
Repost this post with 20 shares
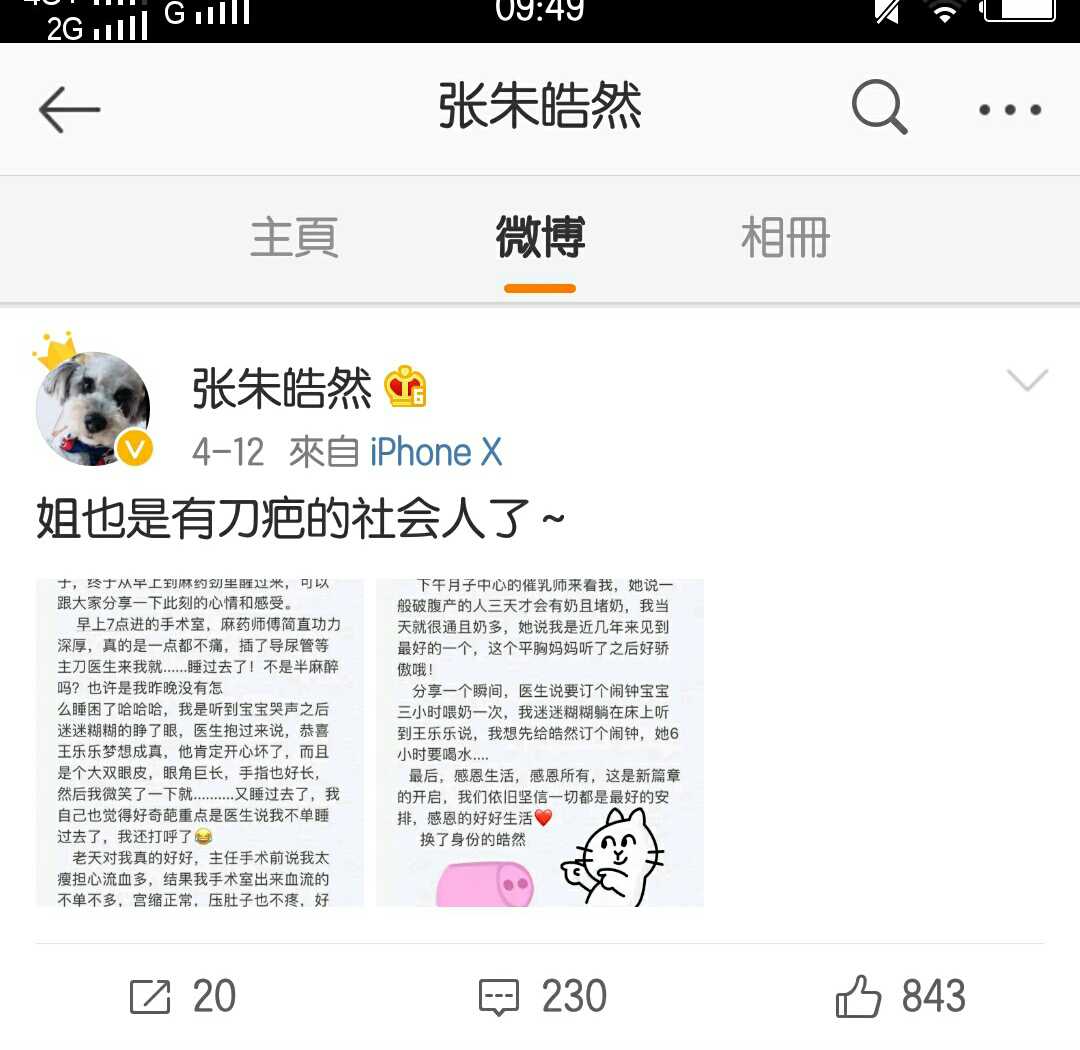[184, 997]
